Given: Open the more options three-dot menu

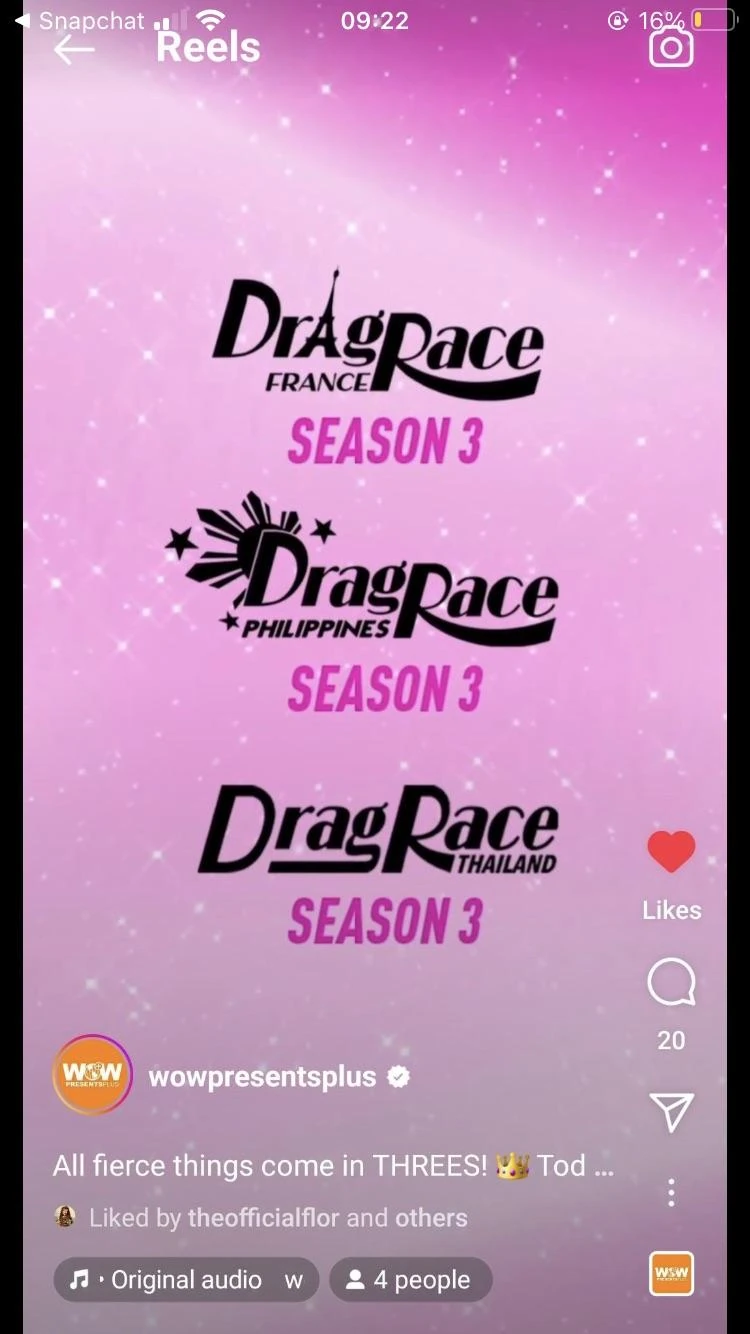Looking at the screenshot, I should pyautogui.click(x=671, y=1192).
